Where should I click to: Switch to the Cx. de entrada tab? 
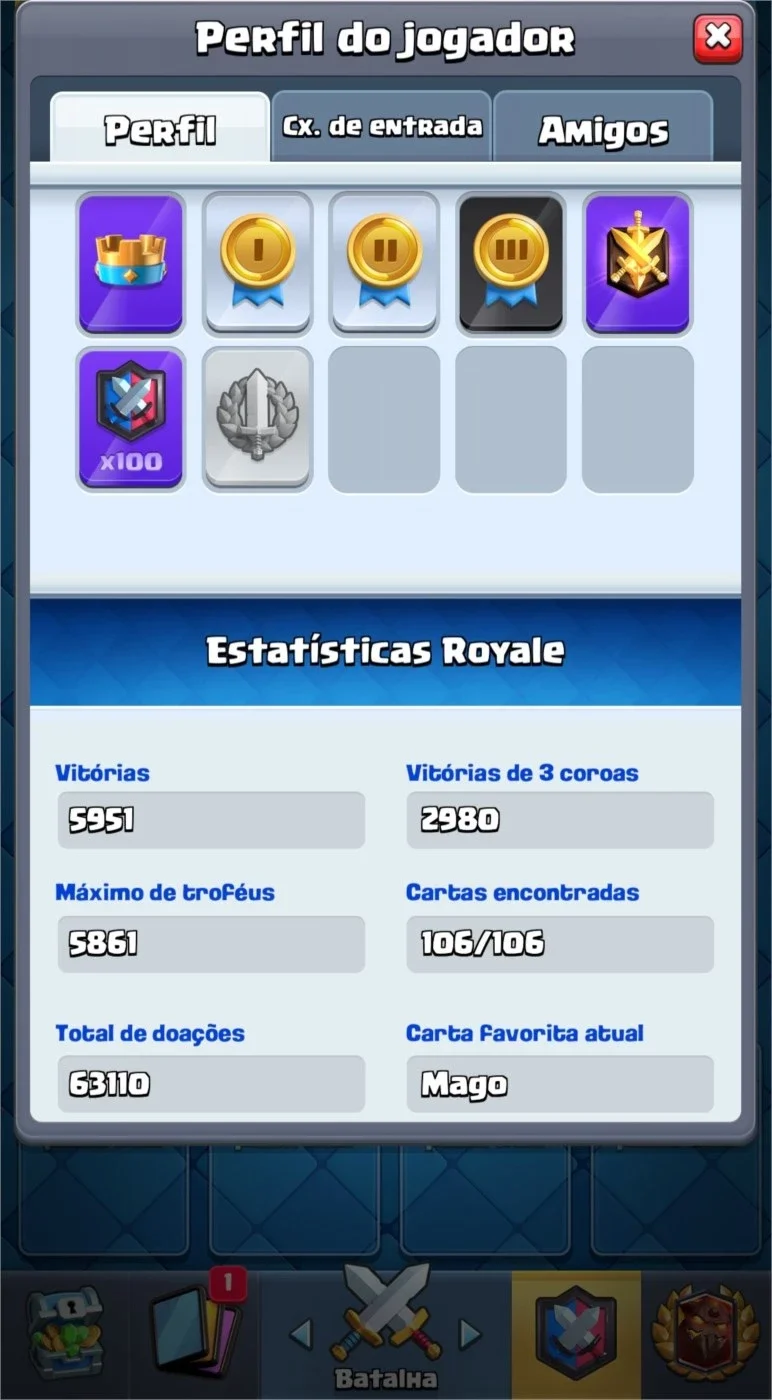click(382, 127)
